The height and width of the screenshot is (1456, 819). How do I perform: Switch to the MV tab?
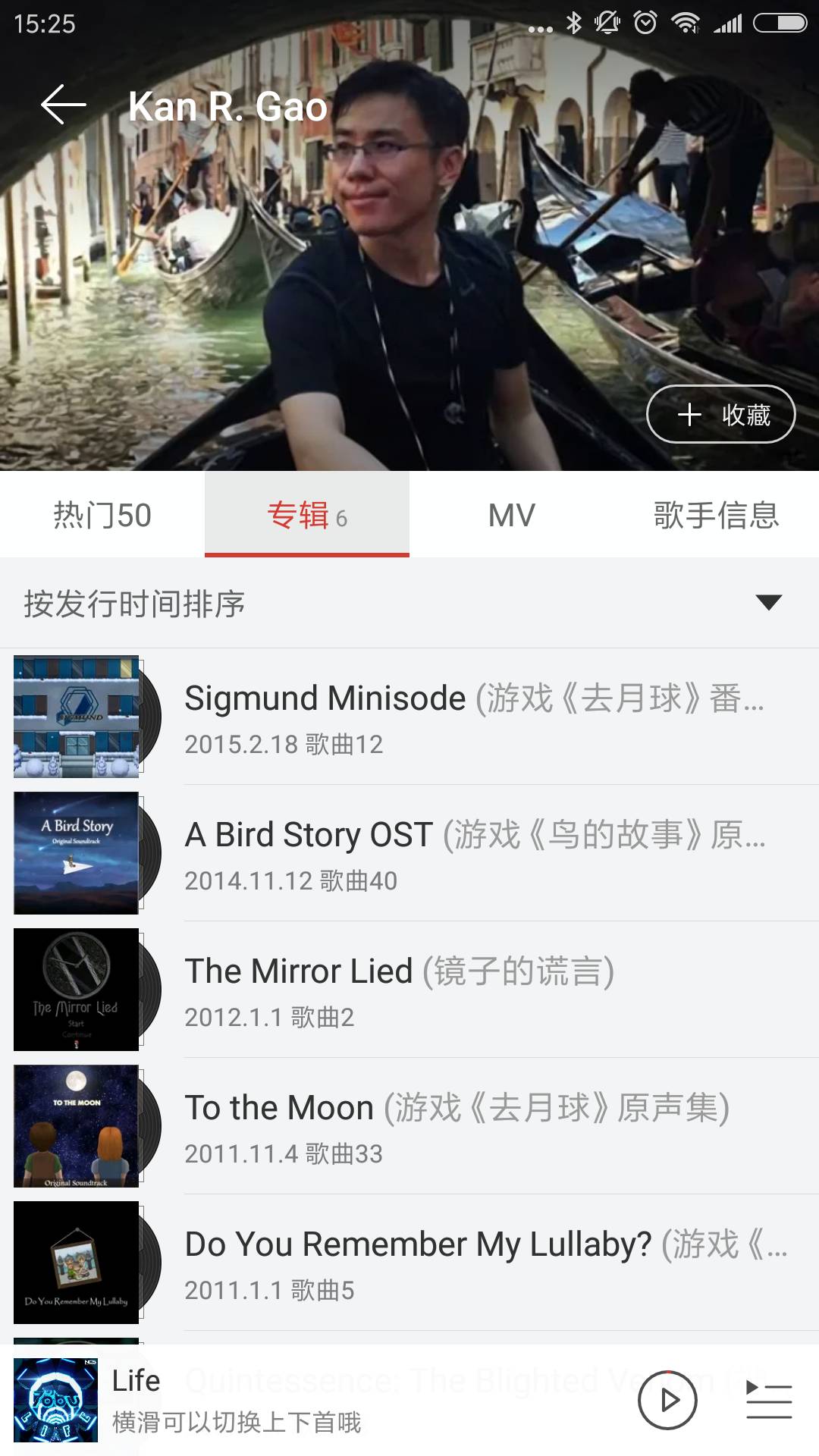(512, 516)
